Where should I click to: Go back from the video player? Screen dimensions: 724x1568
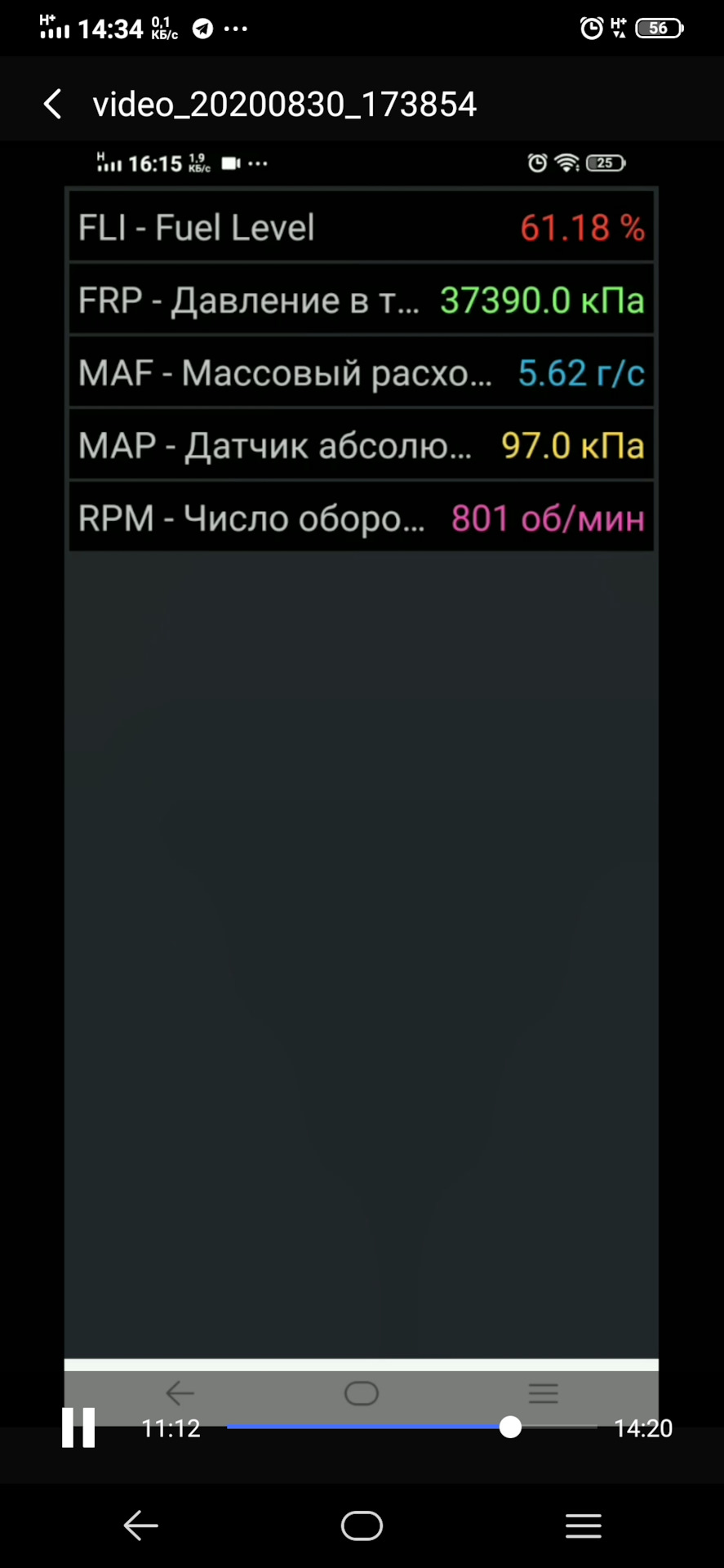click(x=52, y=105)
